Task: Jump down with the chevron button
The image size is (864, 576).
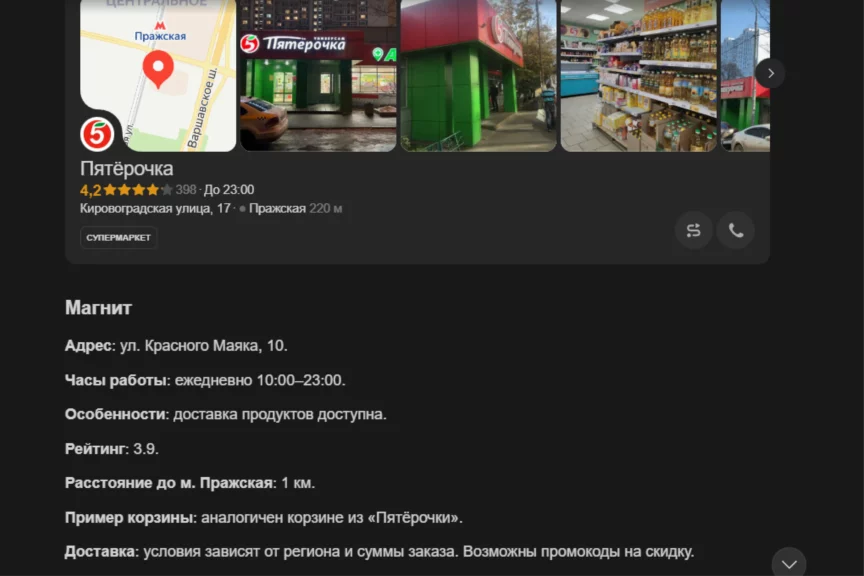Action: pyautogui.click(x=789, y=563)
